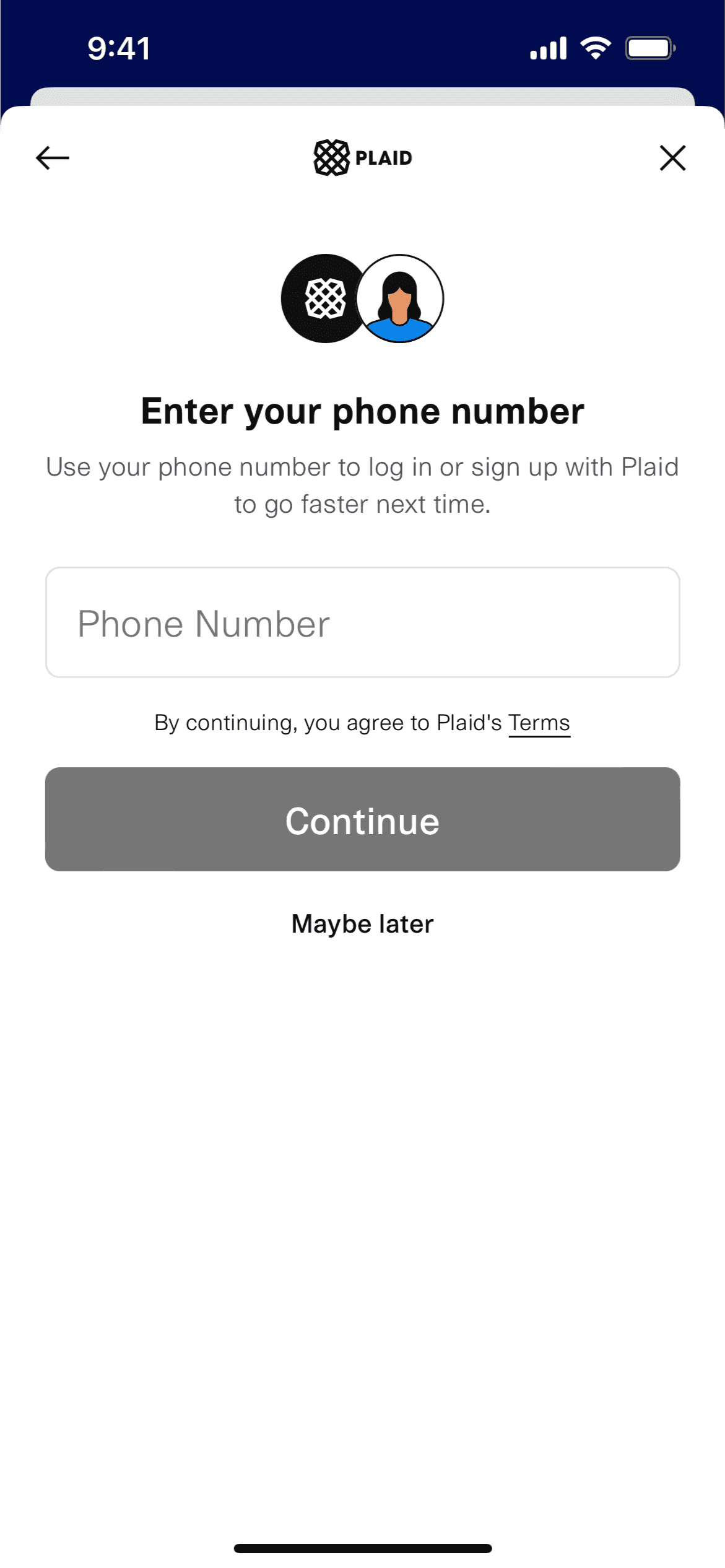The width and height of the screenshot is (725, 1568).
Task: Tap the Continue button
Action: tap(363, 819)
